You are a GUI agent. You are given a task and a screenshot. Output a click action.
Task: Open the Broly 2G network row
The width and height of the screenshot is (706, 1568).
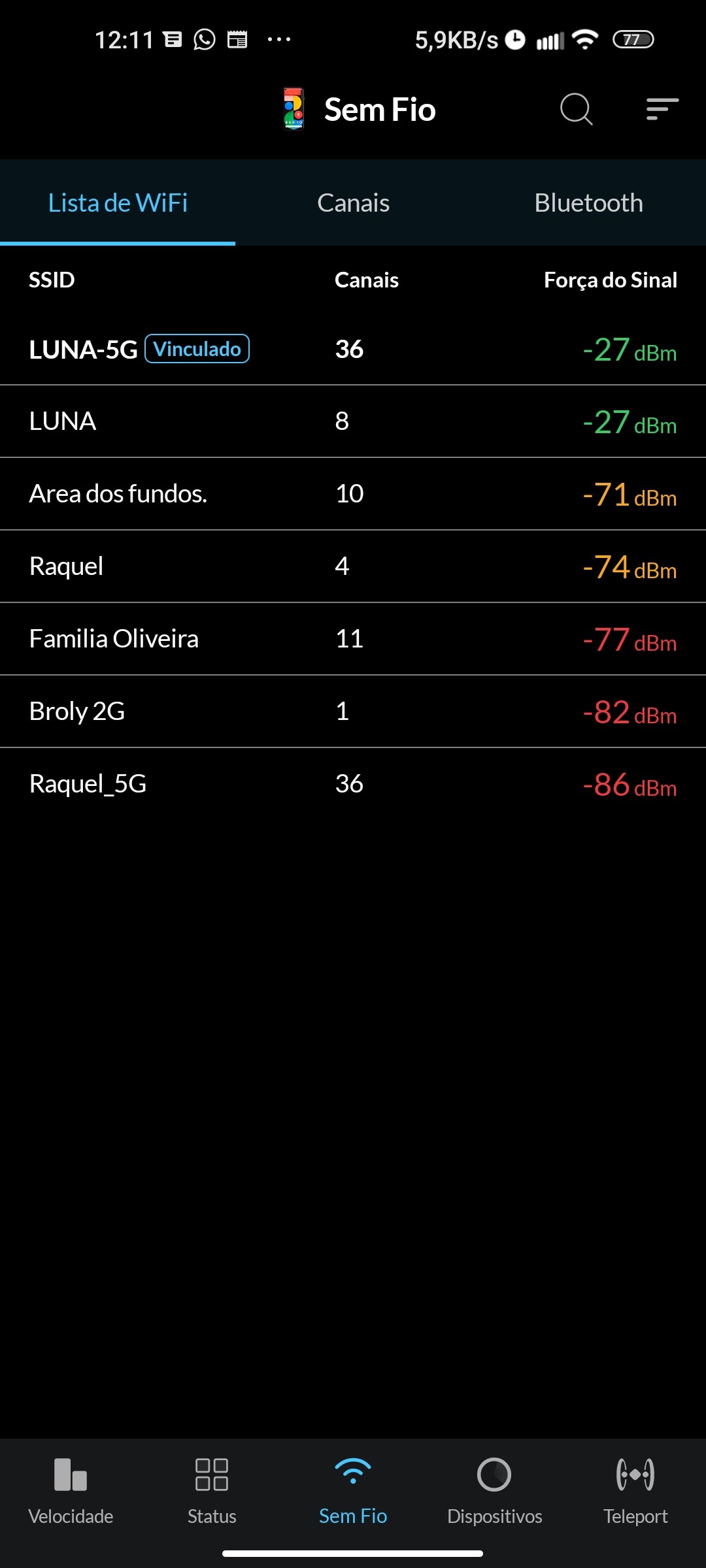click(x=353, y=711)
